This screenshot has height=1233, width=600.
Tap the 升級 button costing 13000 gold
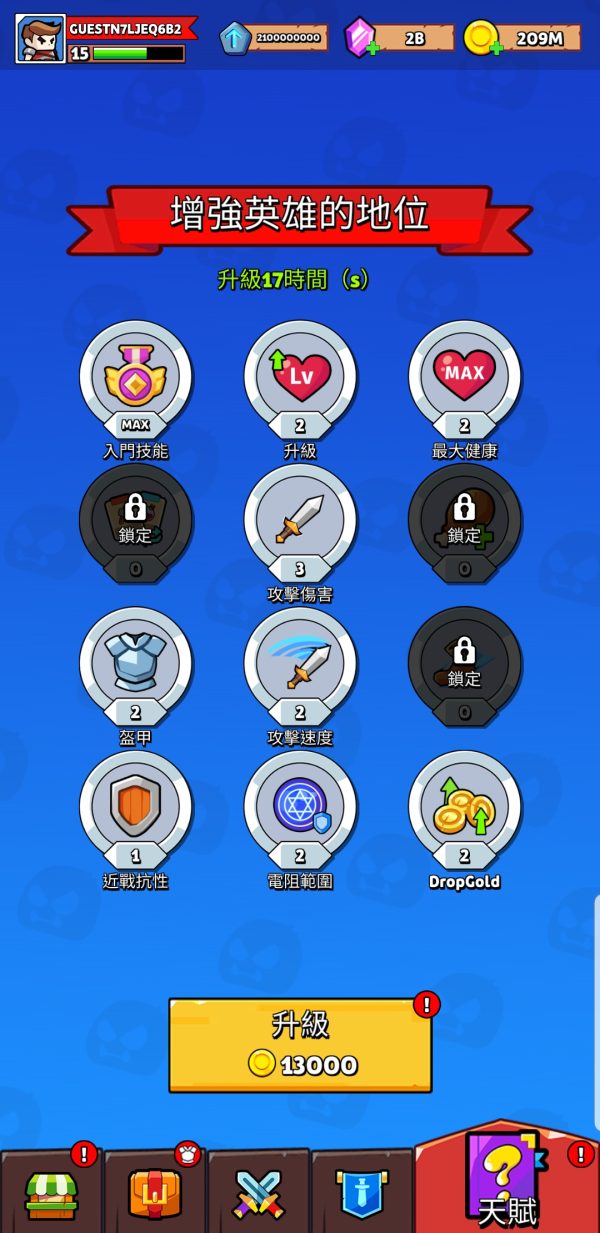coord(300,1045)
